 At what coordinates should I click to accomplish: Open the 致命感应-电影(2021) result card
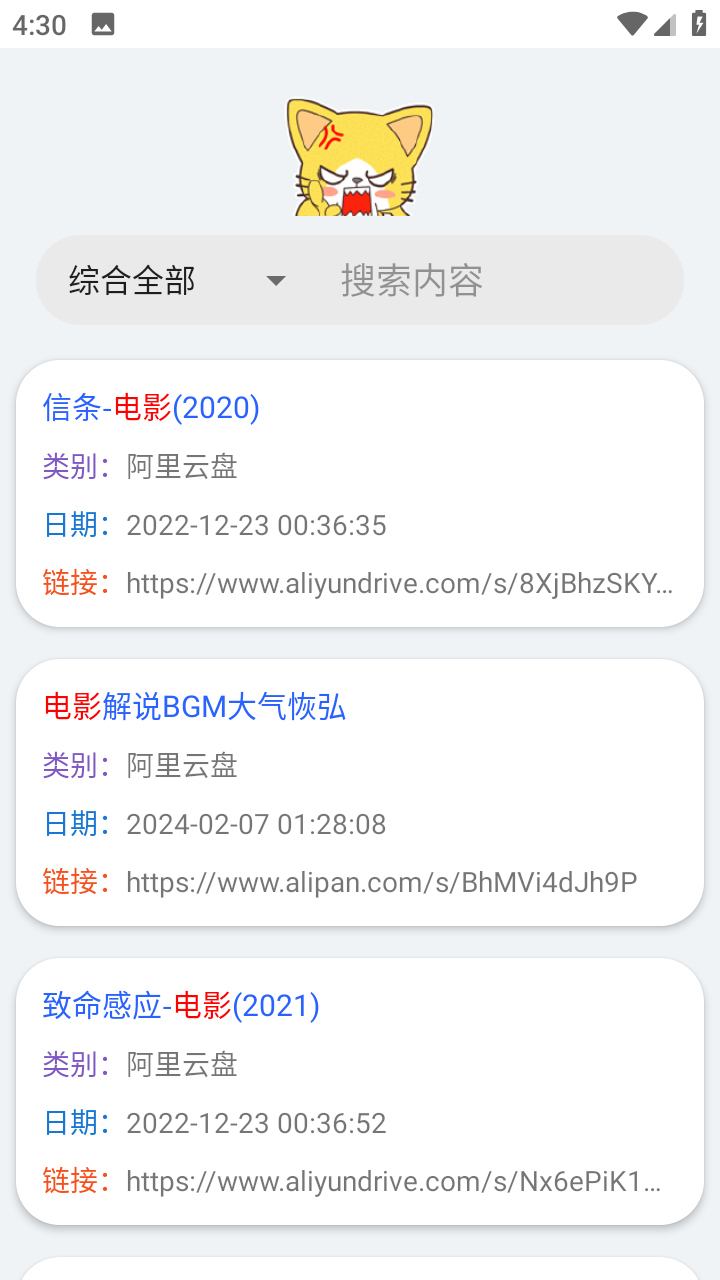360,1092
